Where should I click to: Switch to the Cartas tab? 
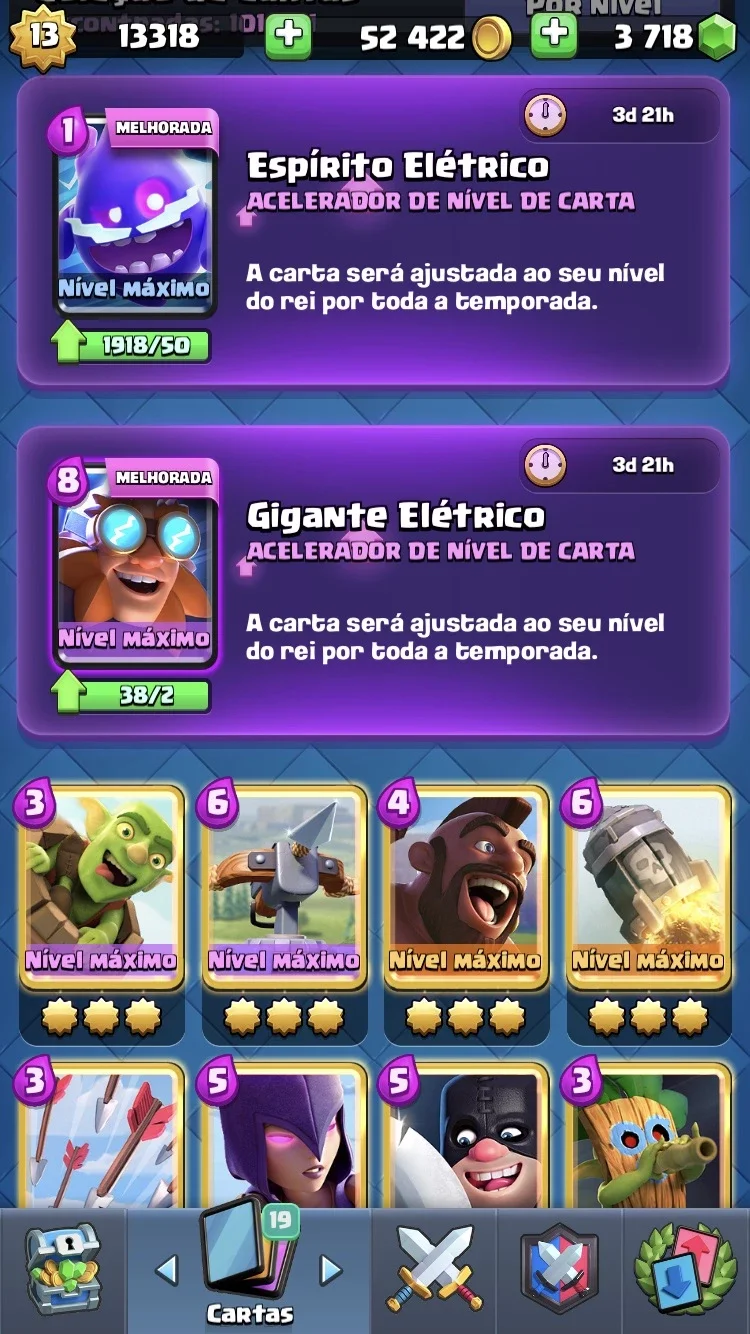click(249, 1270)
